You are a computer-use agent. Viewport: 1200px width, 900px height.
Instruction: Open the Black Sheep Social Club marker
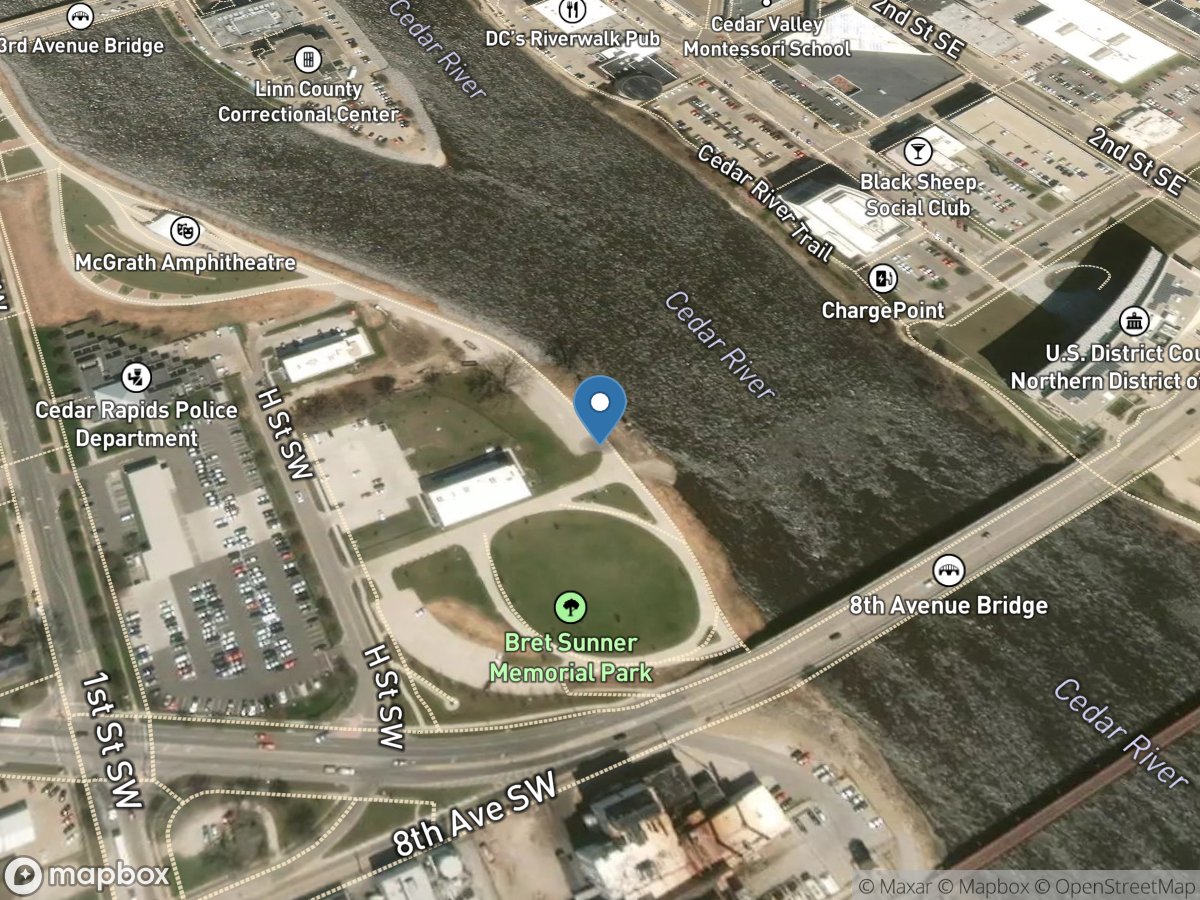(917, 152)
